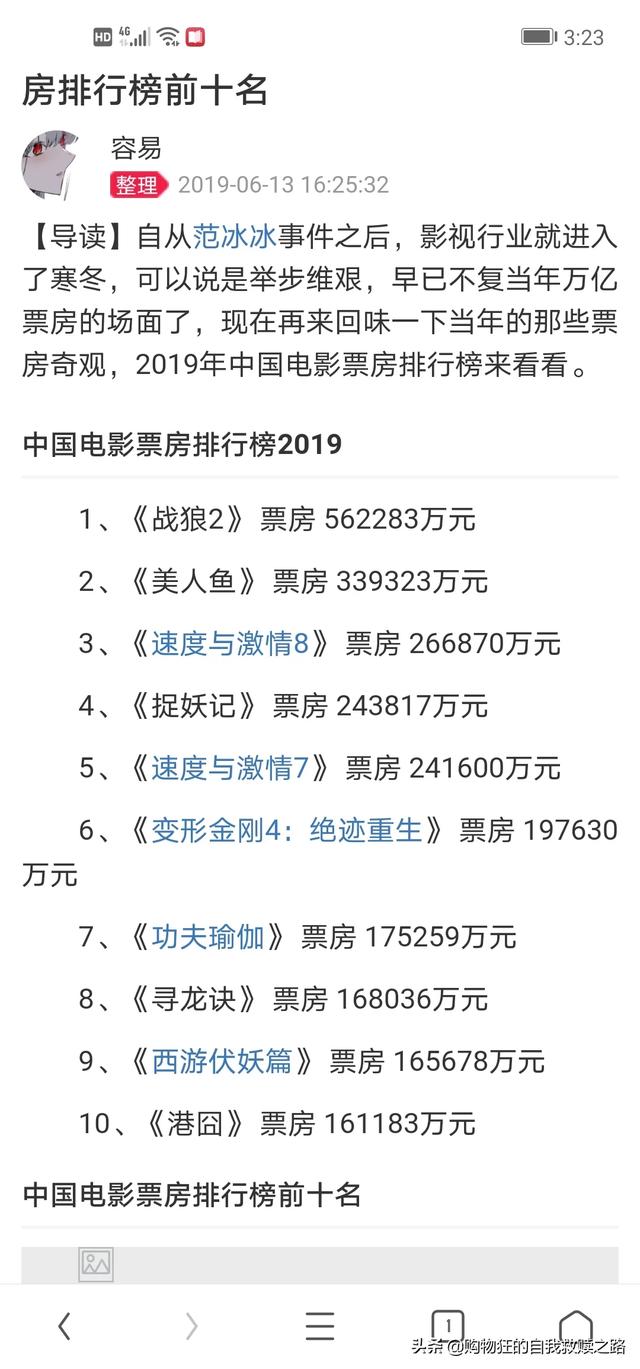Go to the browser home page
The image size is (640, 1369).
(x=576, y=1327)
